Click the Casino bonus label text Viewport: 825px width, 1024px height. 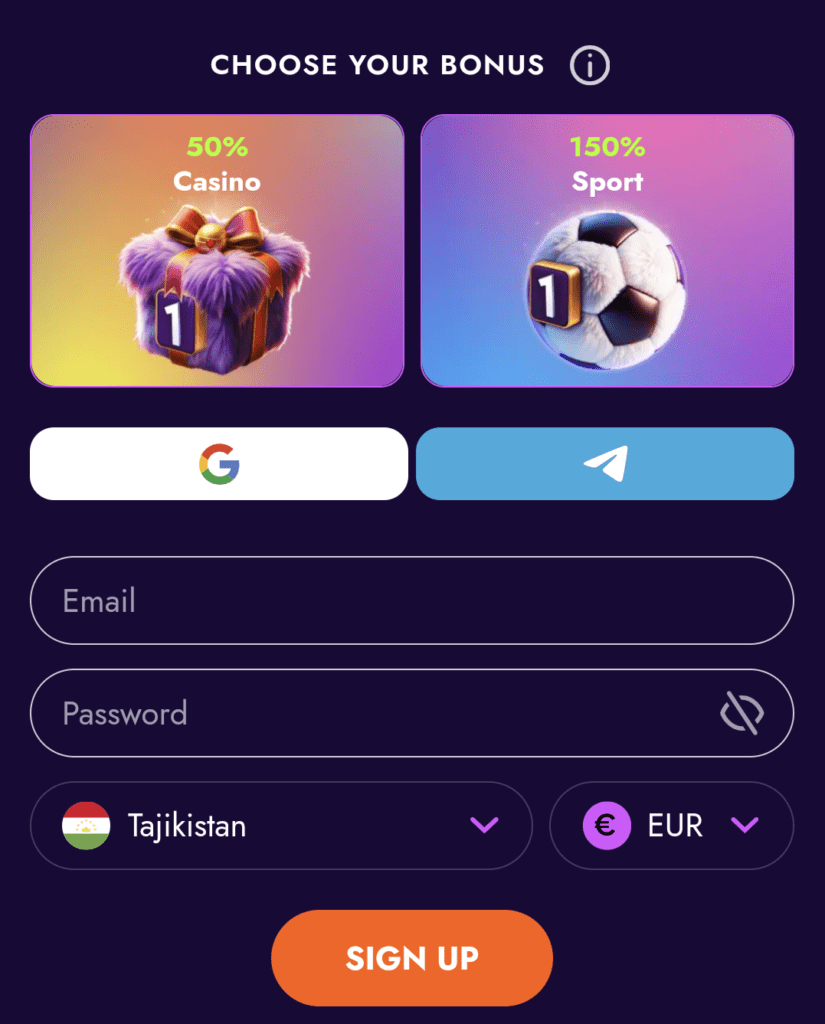click(x=217, y=182)
